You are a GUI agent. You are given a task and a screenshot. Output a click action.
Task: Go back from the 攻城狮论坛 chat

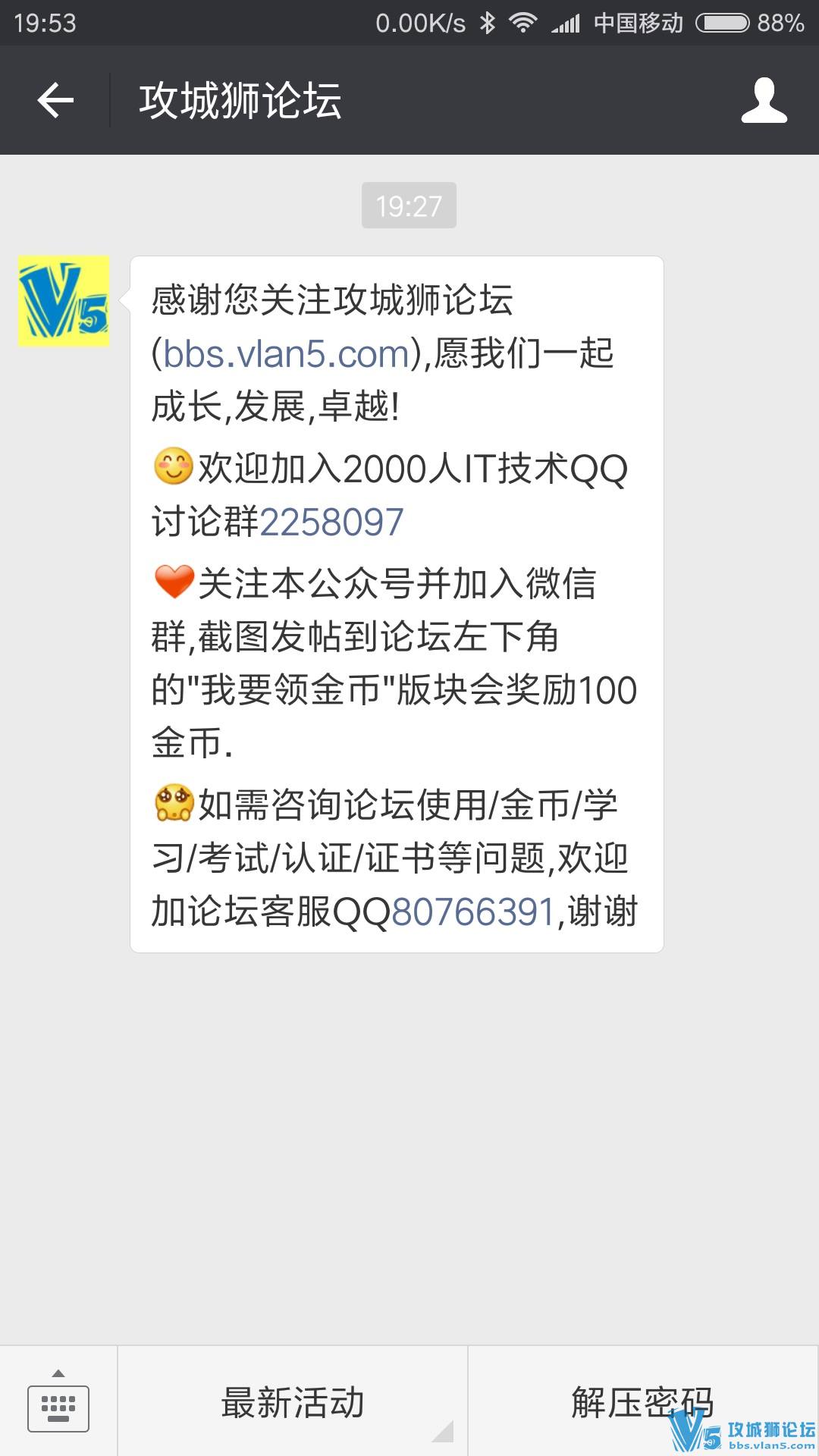point(55,100)
